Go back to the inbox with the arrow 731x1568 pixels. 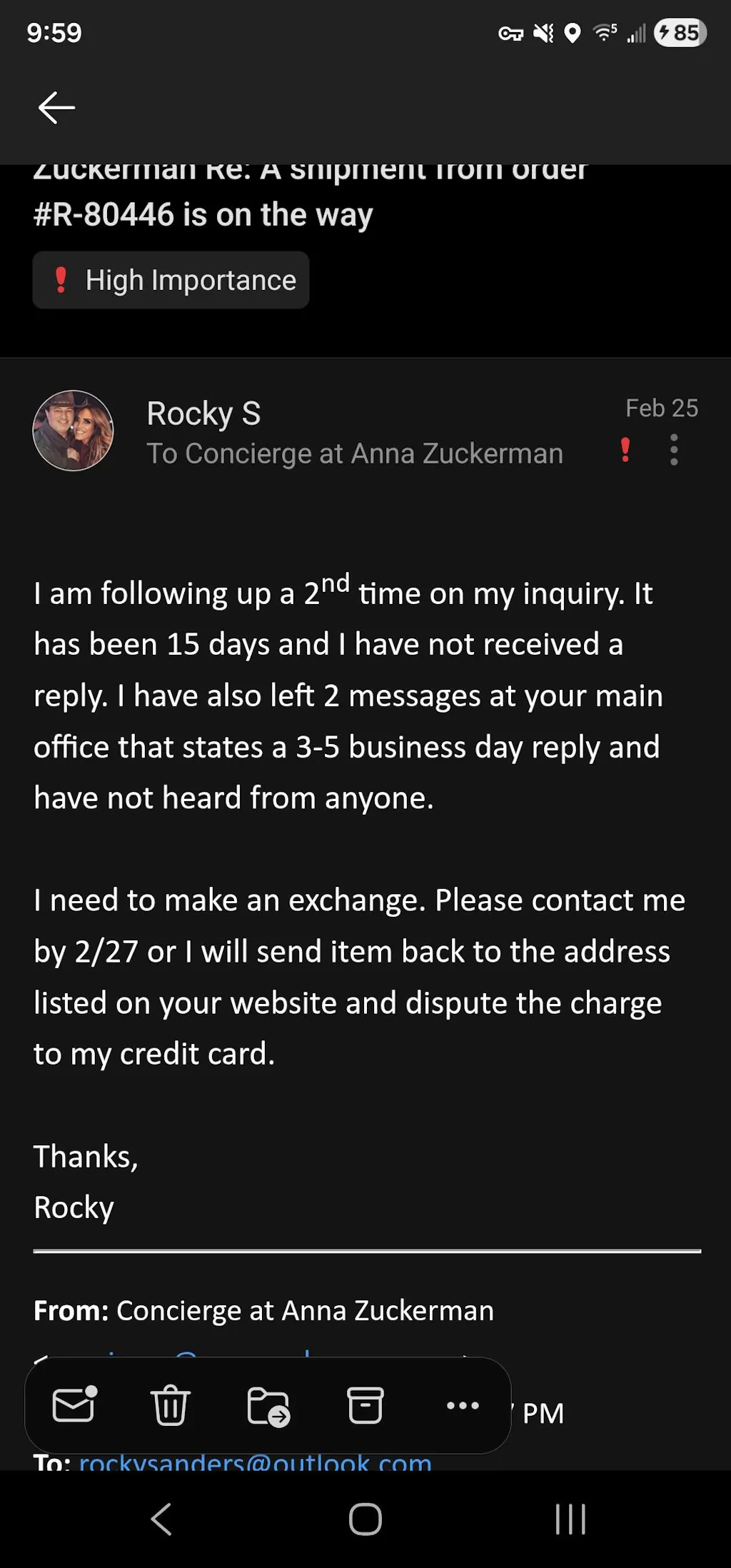[56, 108]
